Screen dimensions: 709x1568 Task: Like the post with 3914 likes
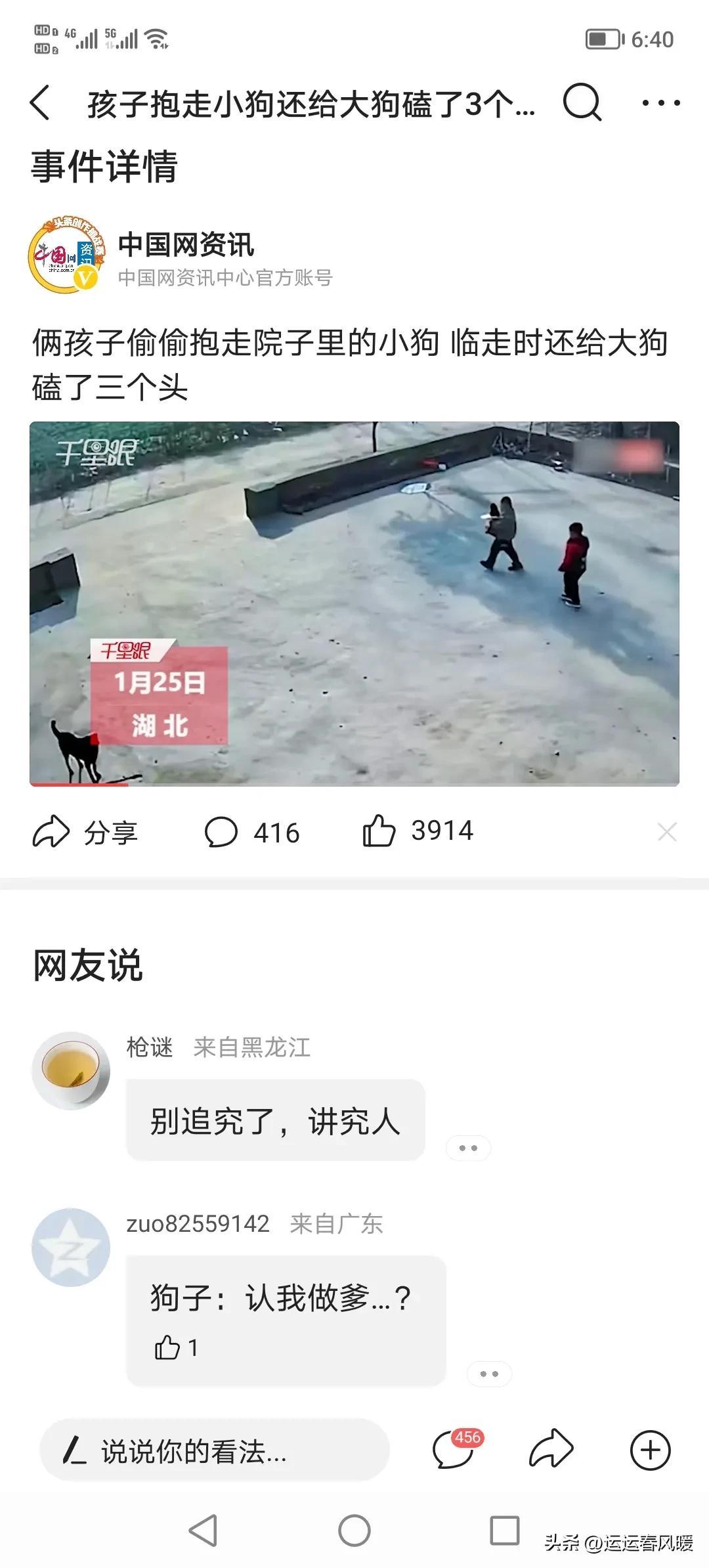(418, 831)
